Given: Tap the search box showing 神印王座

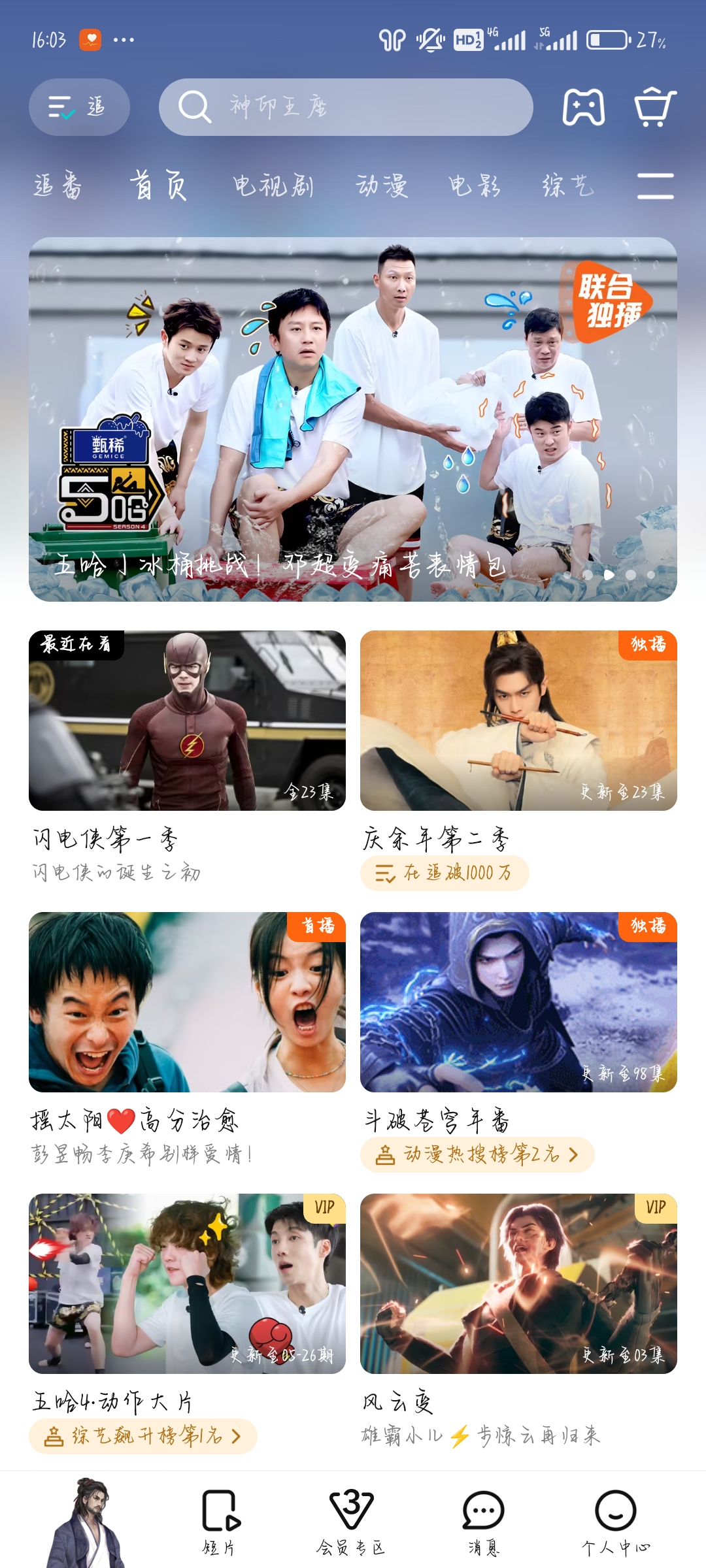Looking at the screenshot, I should click(346, 107).
